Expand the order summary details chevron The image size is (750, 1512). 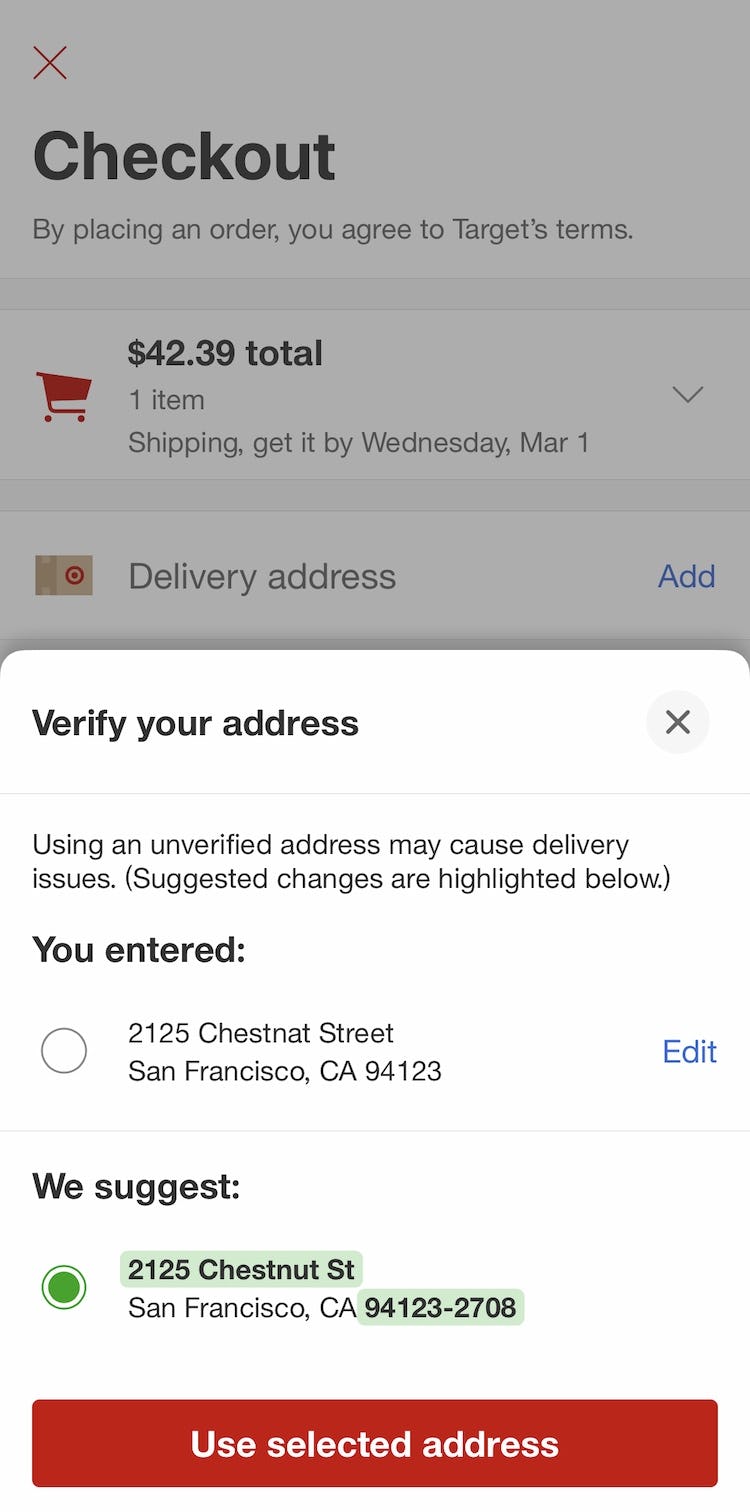pos(687,395)
